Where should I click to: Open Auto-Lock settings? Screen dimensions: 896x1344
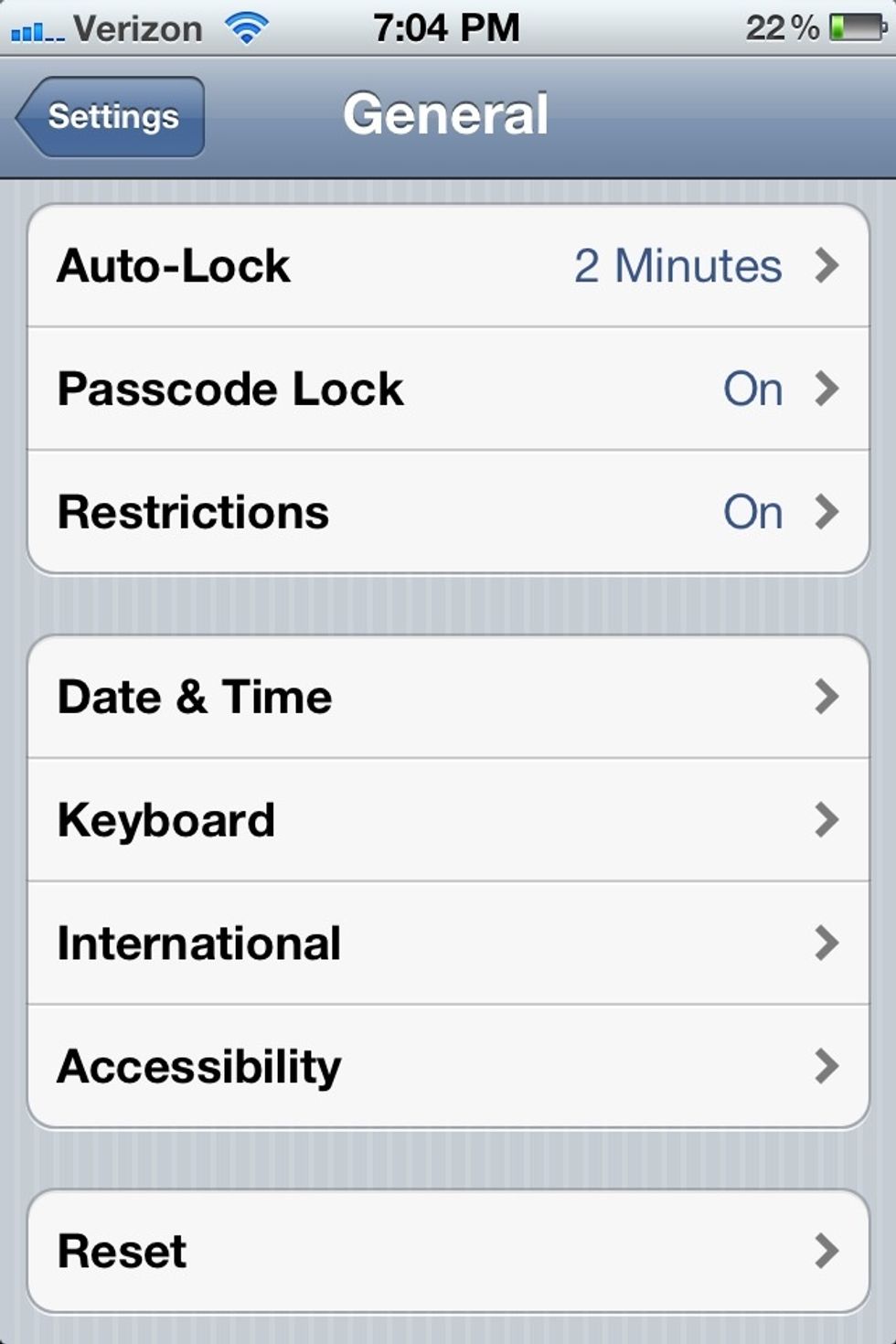point(448,266)
